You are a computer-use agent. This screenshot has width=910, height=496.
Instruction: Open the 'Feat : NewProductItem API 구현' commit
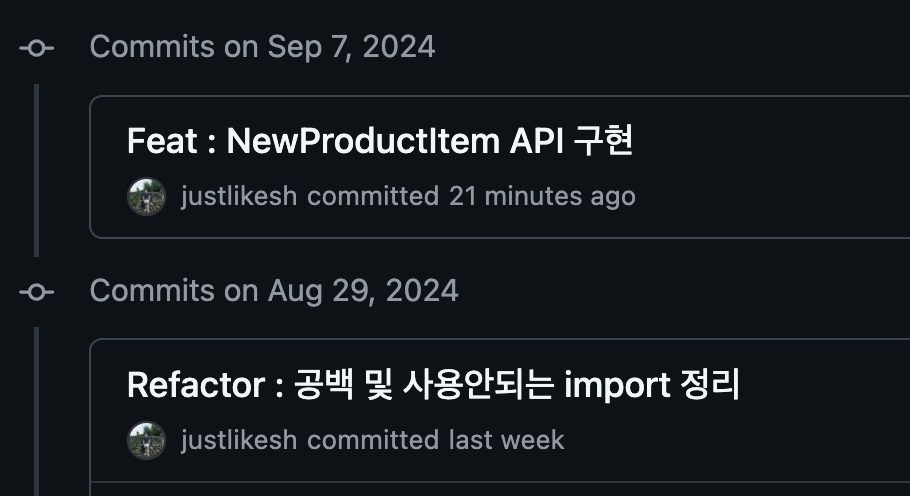click(380, 142)
